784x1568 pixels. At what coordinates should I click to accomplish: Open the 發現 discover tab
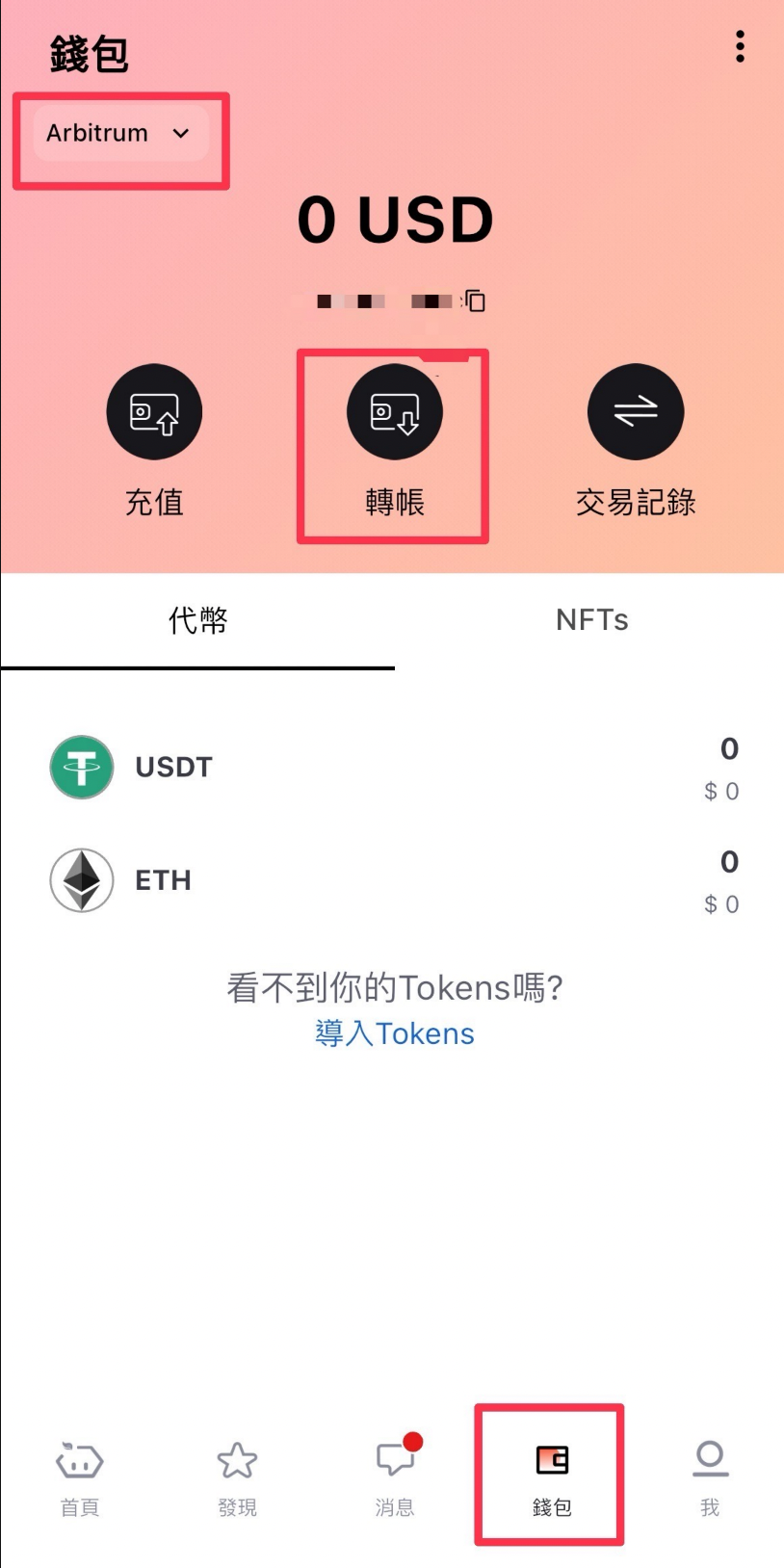[x=237, y=1478]
